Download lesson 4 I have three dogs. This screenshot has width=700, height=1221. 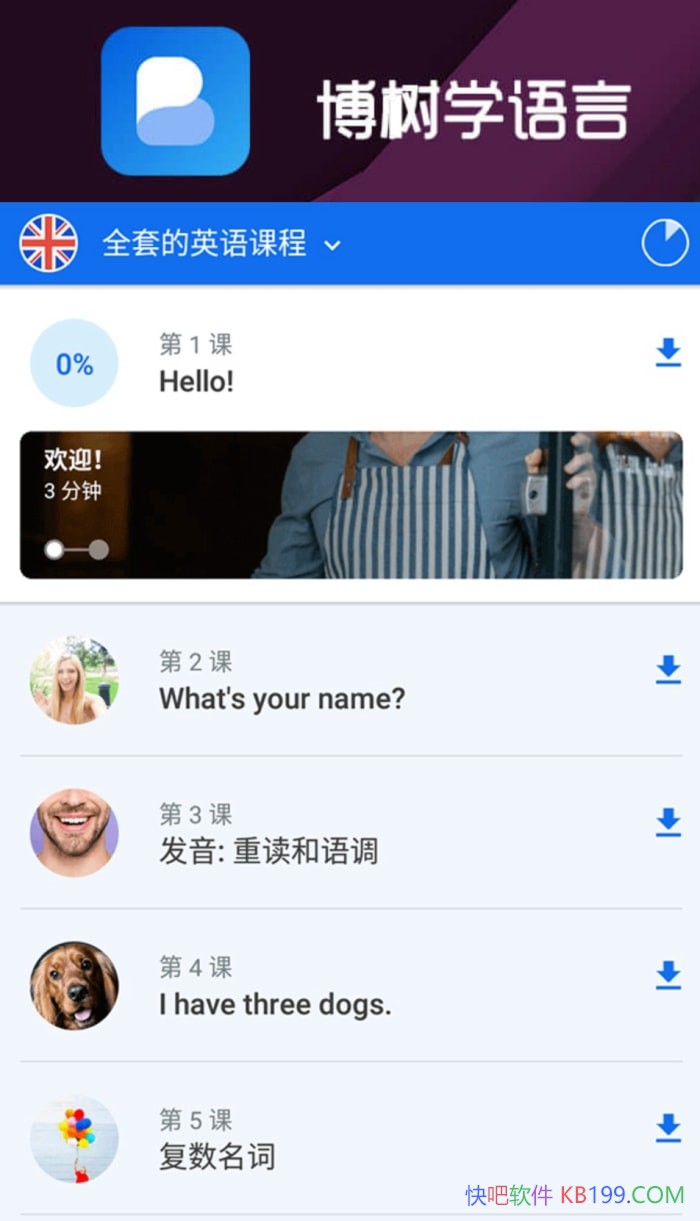point(668,975)
